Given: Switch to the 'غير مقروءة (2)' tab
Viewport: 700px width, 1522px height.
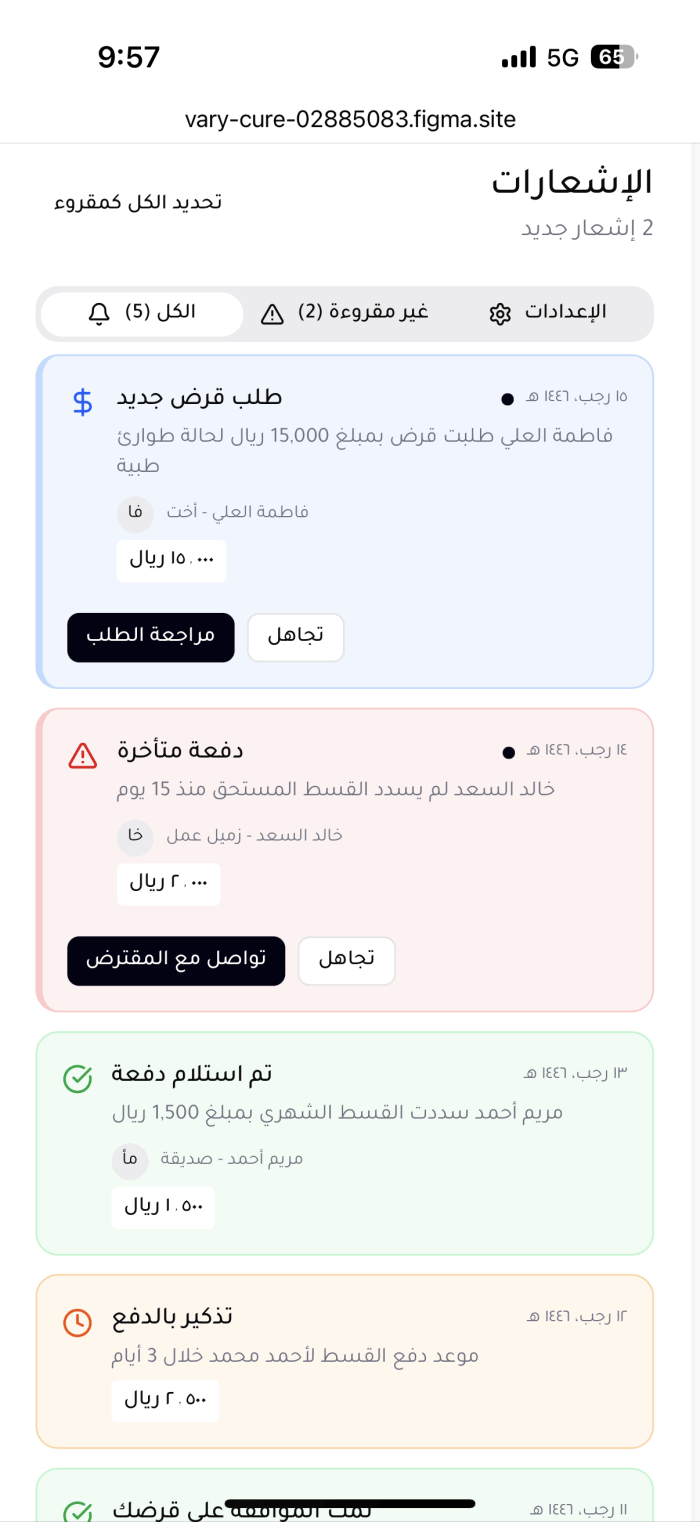Looking at the screenshot, I should coord(344,314).
